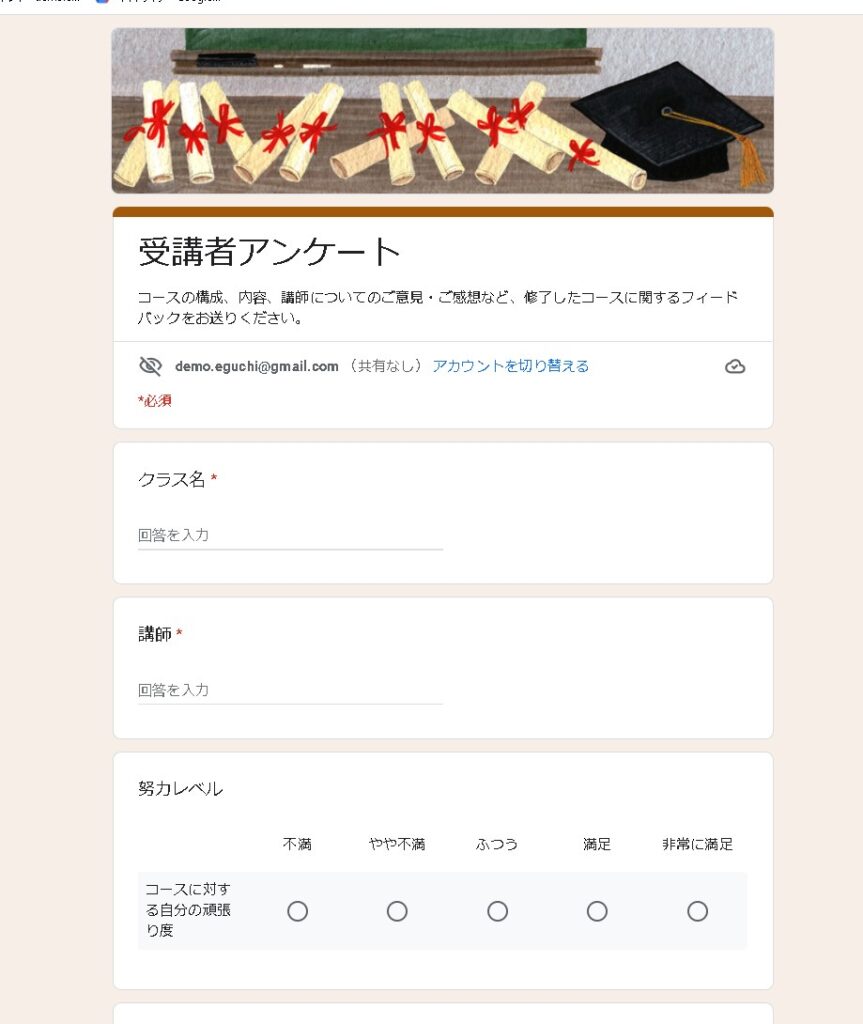Choose やや不満 for 努力レベル
This screenshot has height=1024, width=863.
397,911
